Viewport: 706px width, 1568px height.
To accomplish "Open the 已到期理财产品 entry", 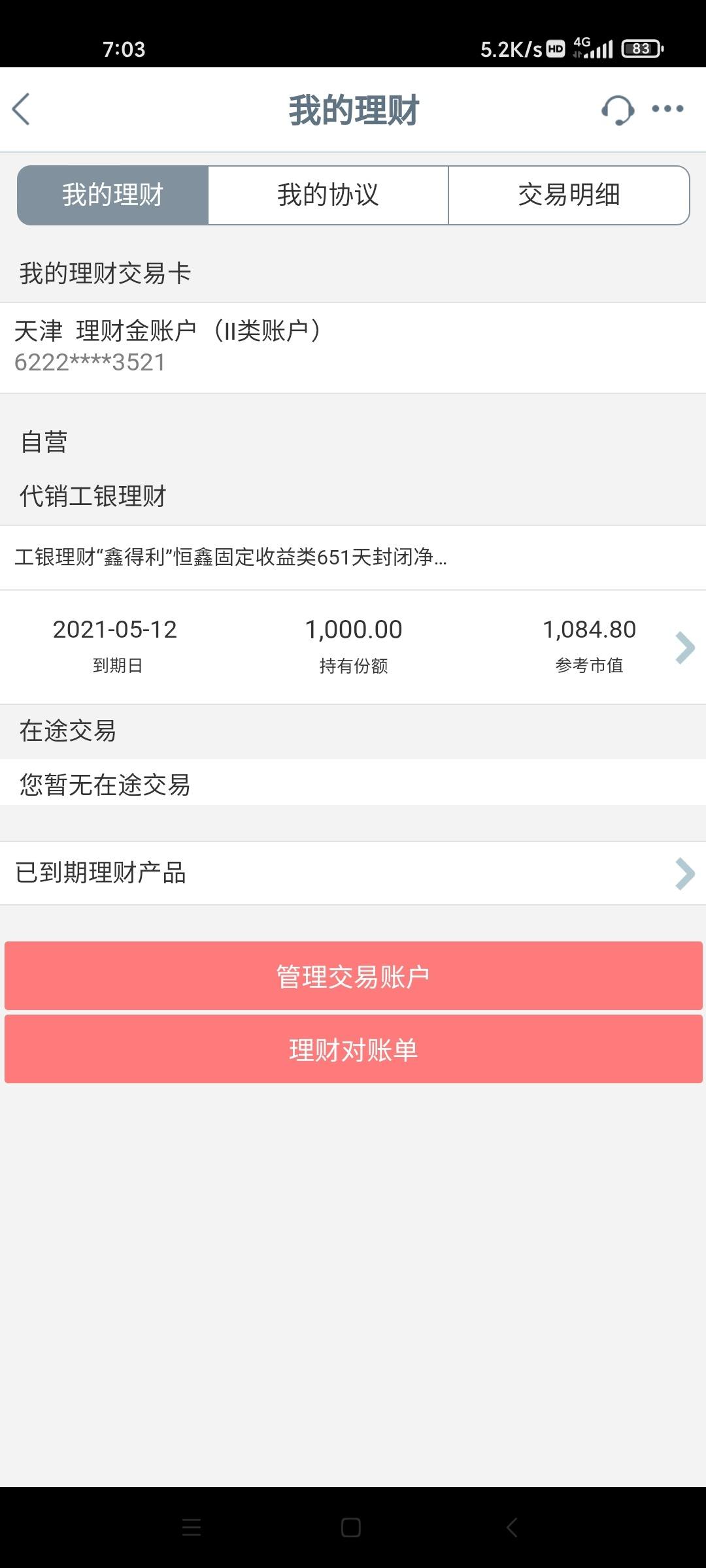I will point(101,873).
